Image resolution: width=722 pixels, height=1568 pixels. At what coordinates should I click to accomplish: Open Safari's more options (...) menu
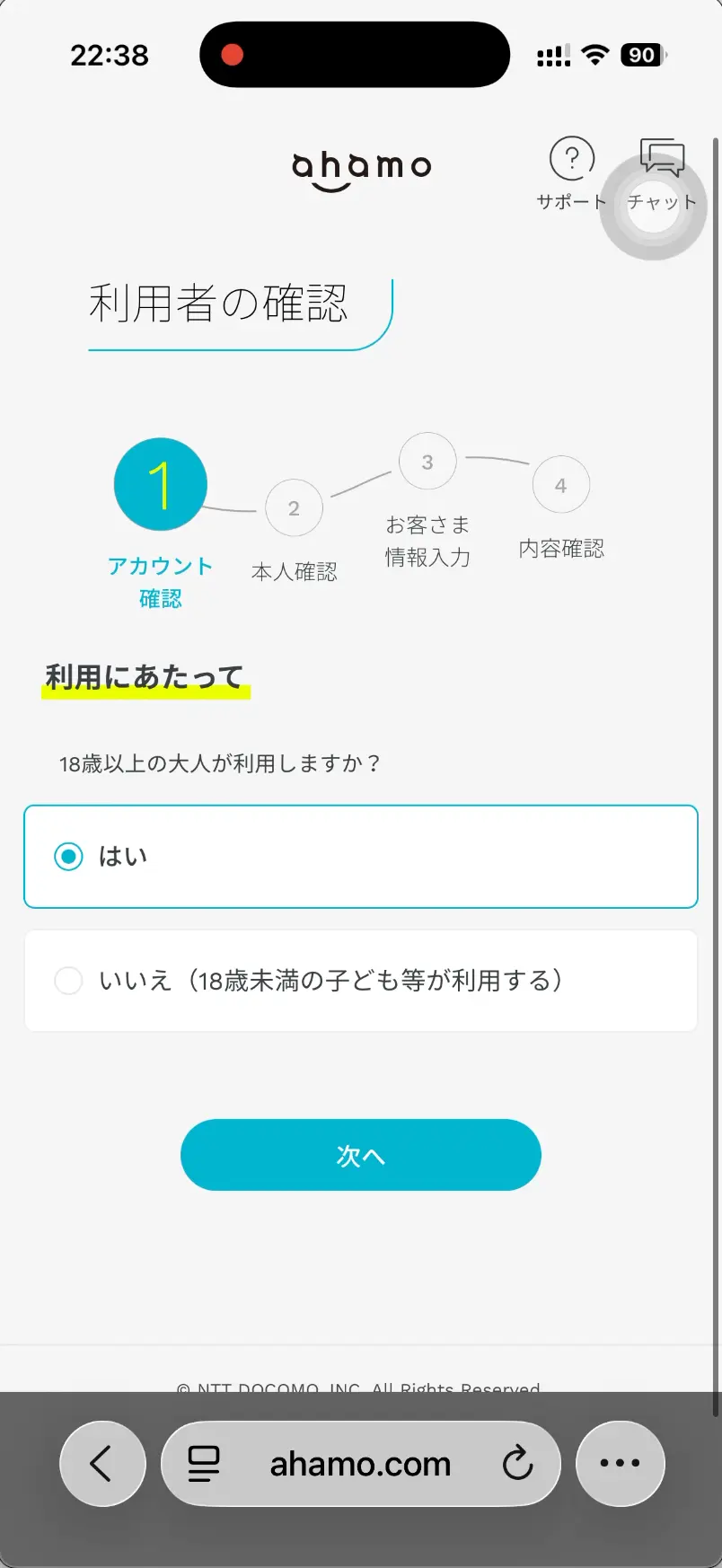point(620,1462)
